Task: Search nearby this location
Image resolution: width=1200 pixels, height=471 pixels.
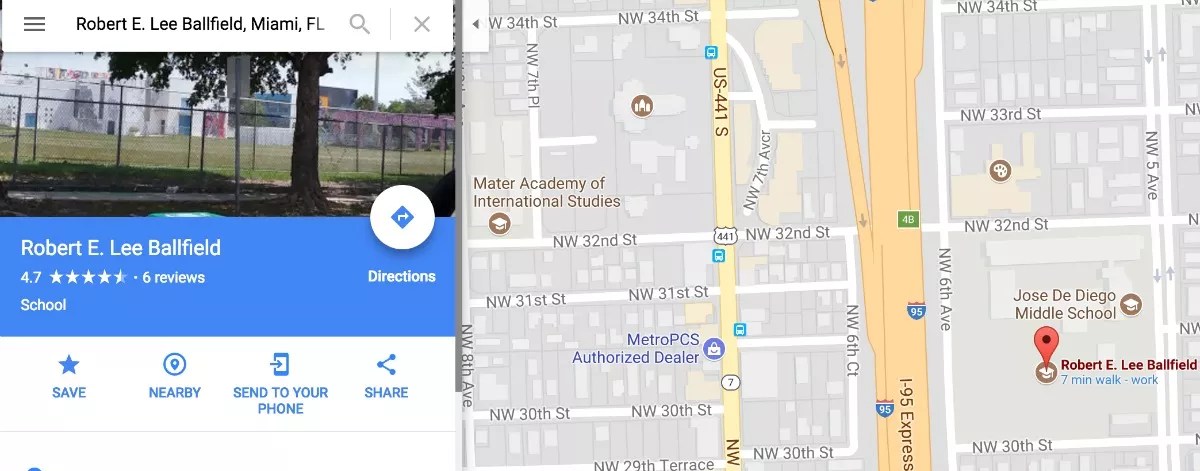Action: 175,376
